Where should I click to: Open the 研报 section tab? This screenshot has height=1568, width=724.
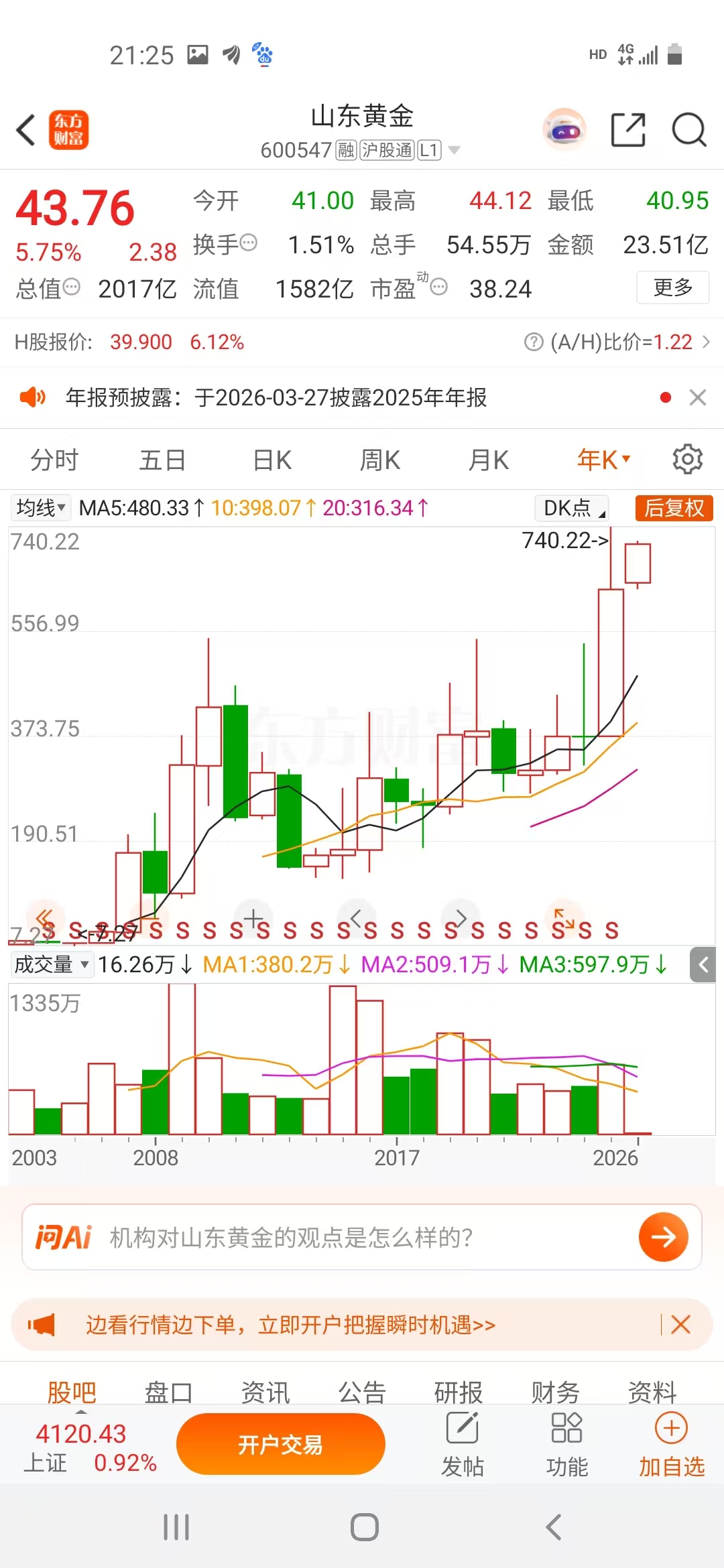pos(459,1392)
